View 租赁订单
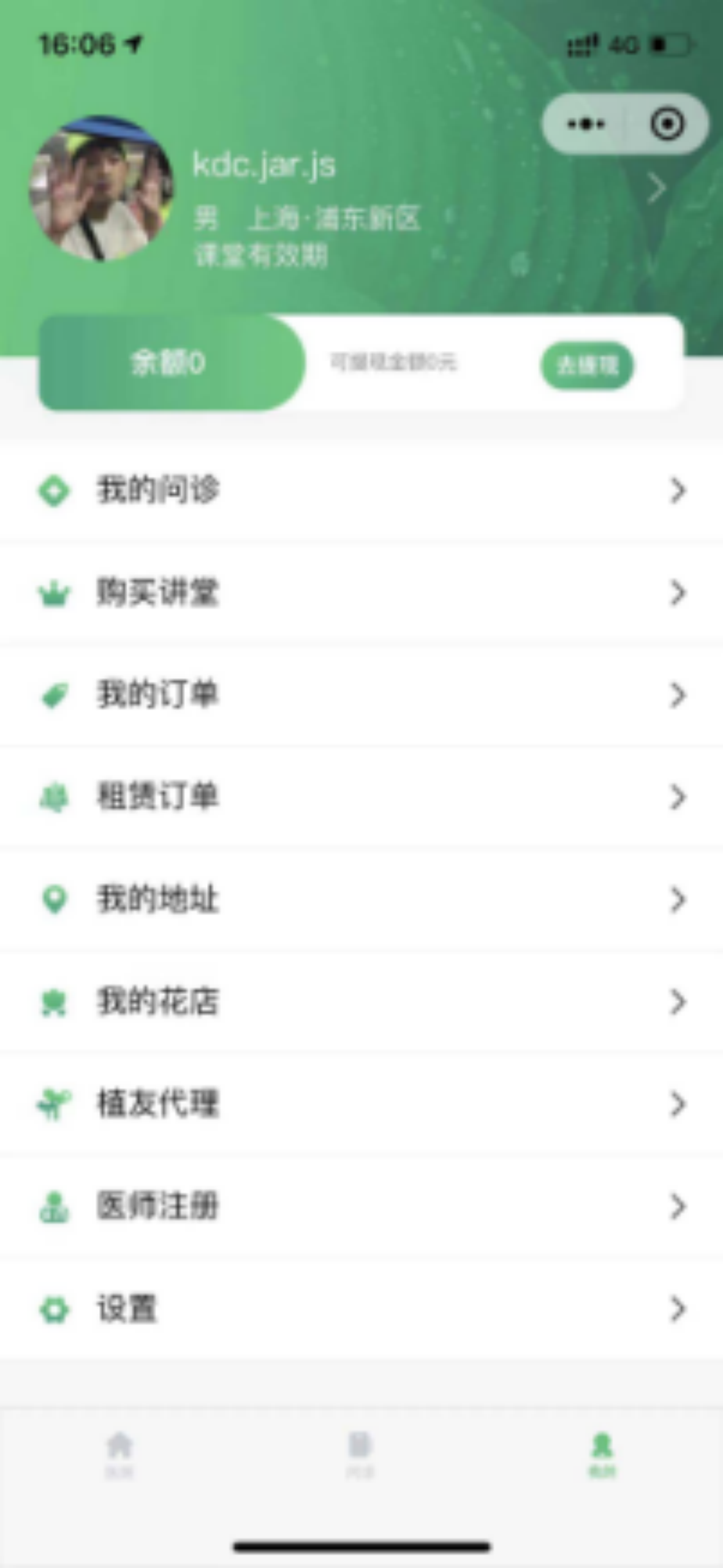This screenshot has height=1568, width=723. point(362,797)
